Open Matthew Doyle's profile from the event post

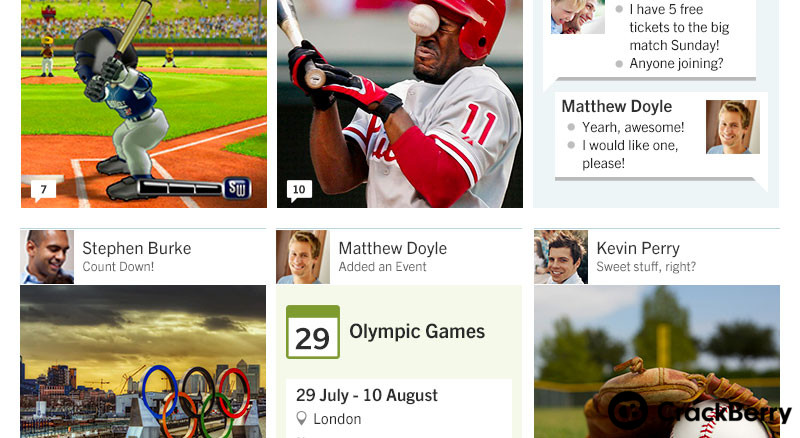(303, 257)
